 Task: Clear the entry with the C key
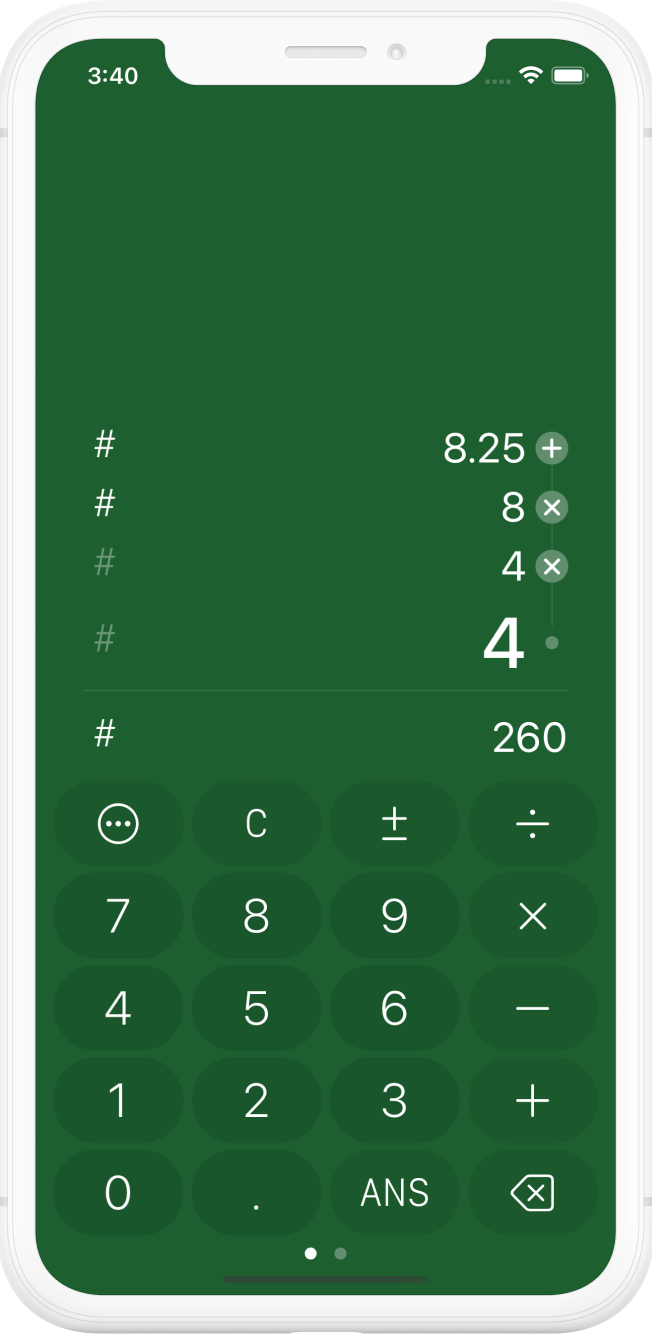pyautogui.click(x=256, y=824)
